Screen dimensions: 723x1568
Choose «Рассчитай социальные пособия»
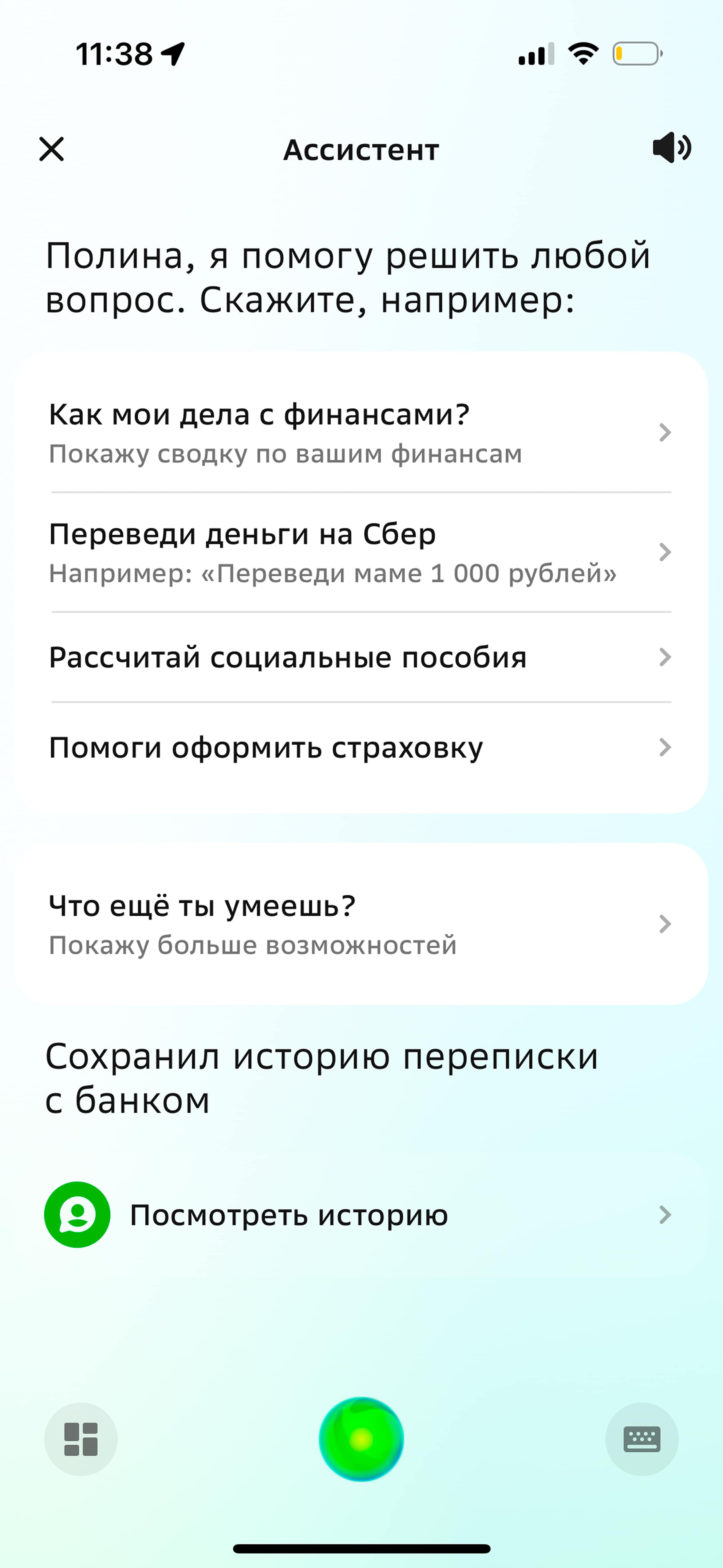point(360,657)
